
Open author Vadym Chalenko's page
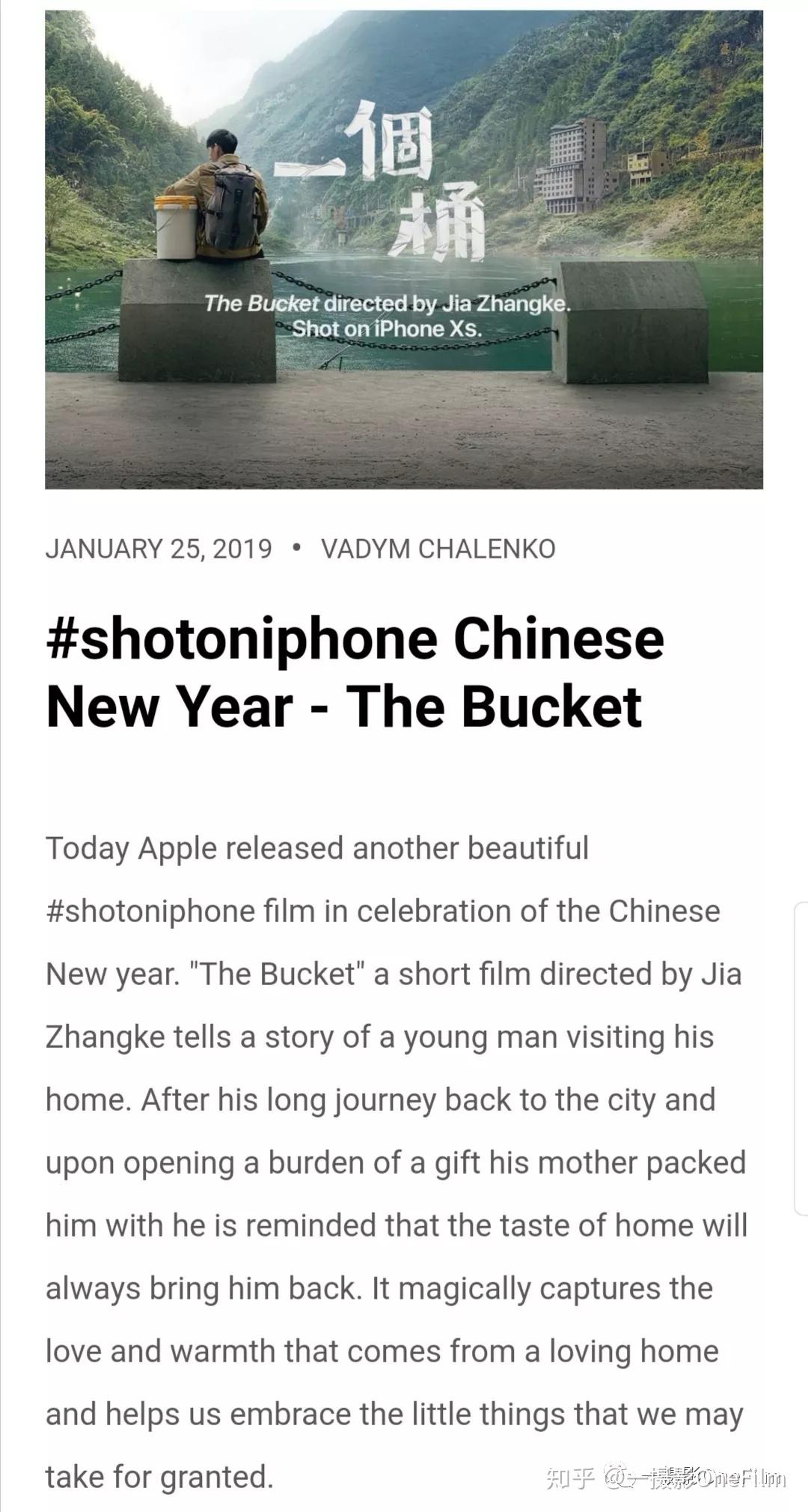(438, 549)
